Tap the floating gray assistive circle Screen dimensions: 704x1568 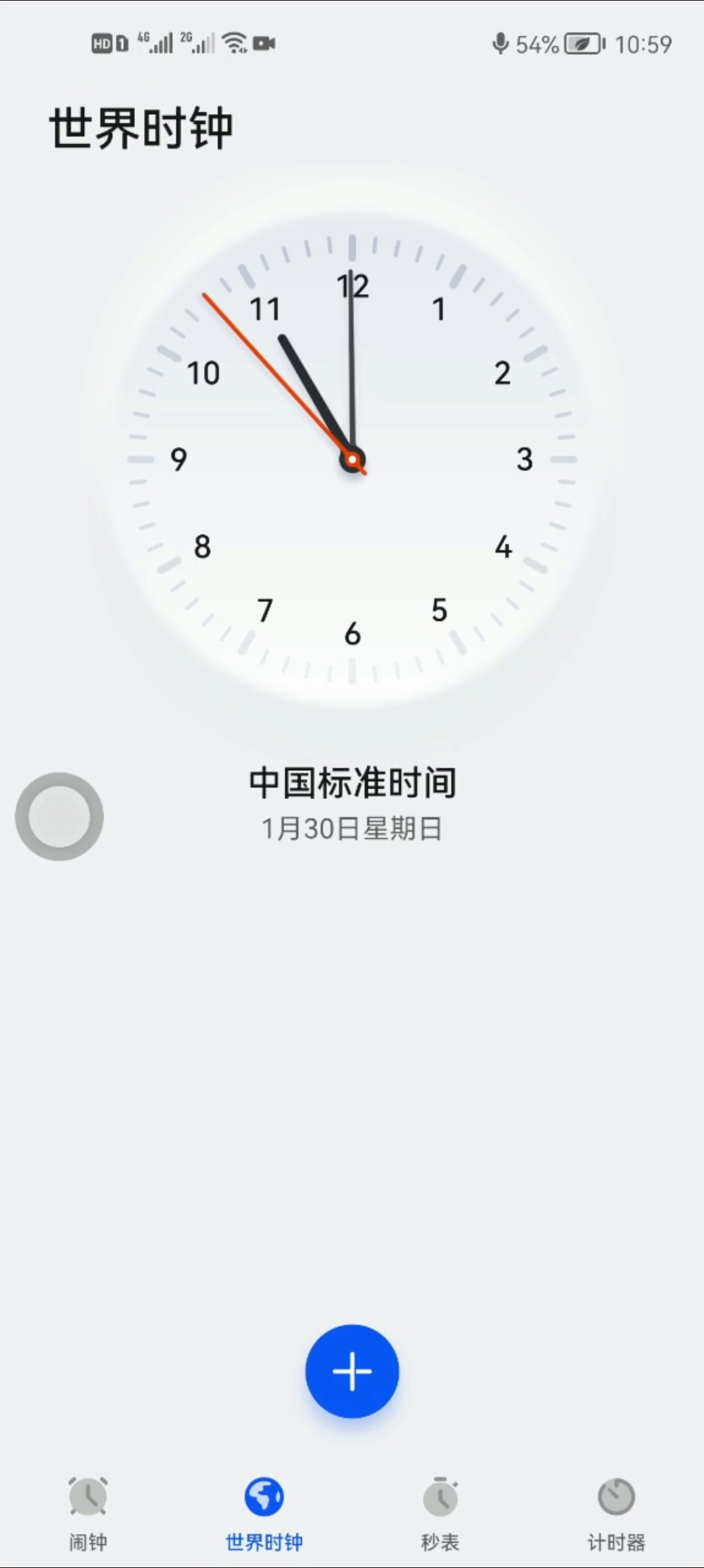(x=59, y=816)
